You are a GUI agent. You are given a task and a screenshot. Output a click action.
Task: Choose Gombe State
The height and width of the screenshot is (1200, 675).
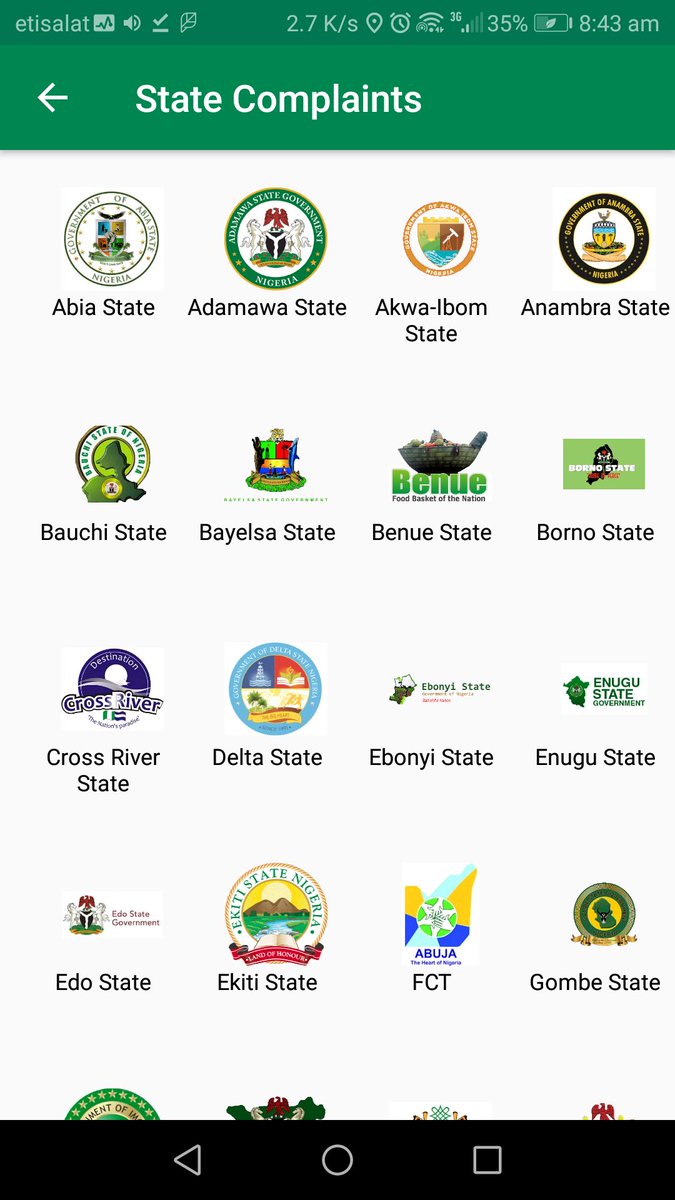pos(596,915)
